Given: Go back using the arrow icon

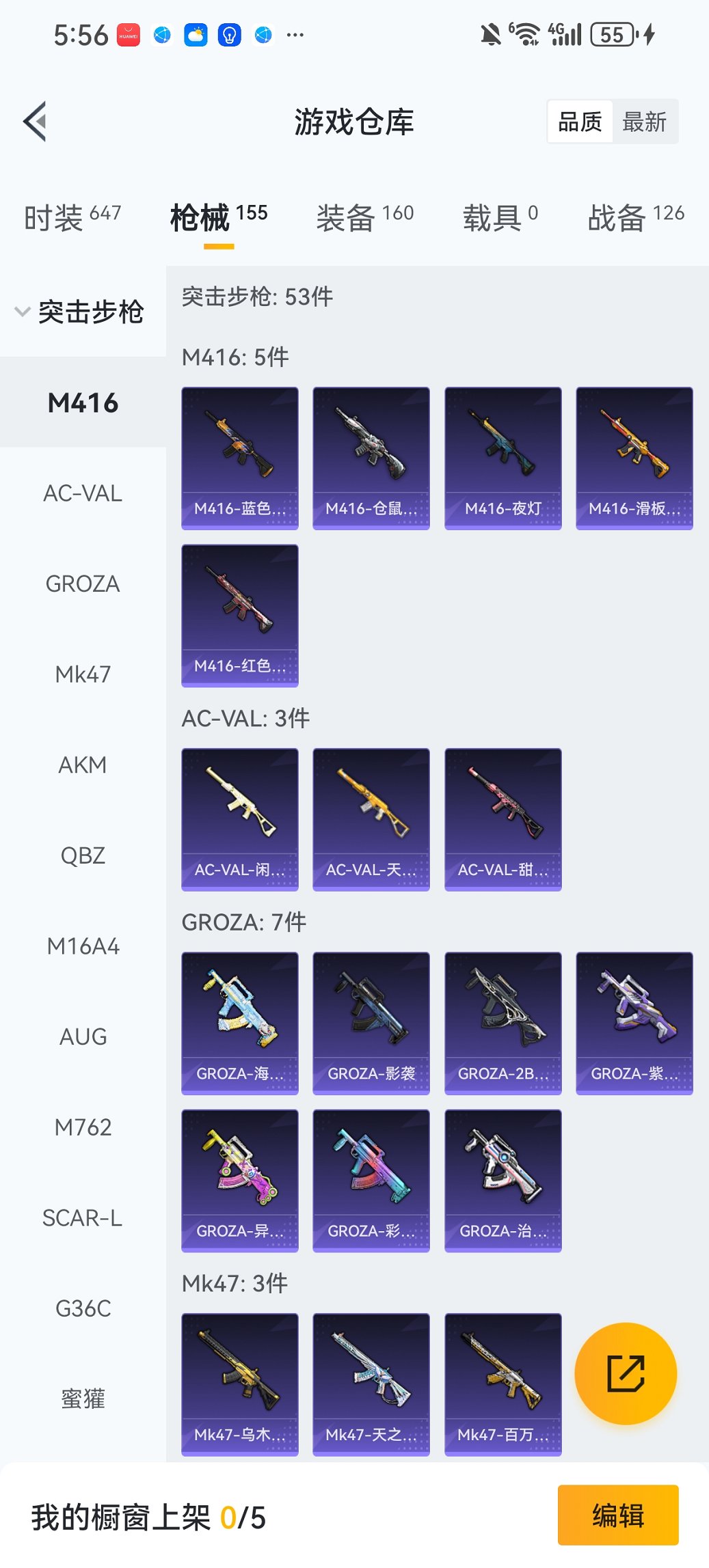Looking at the screenshot, I should [x=36, y=122].
